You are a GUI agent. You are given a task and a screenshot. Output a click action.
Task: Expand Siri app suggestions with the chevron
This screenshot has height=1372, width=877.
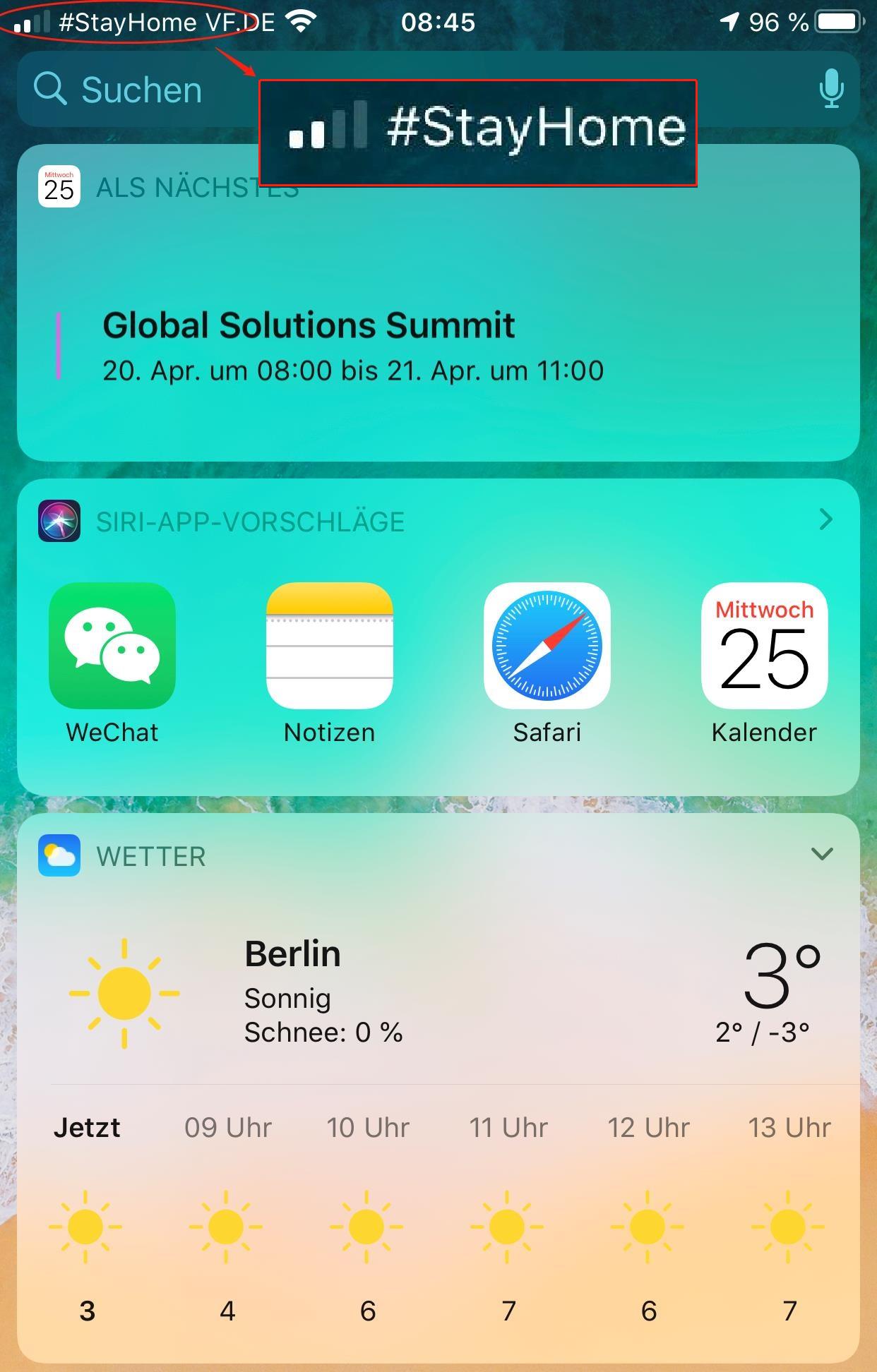825,520
